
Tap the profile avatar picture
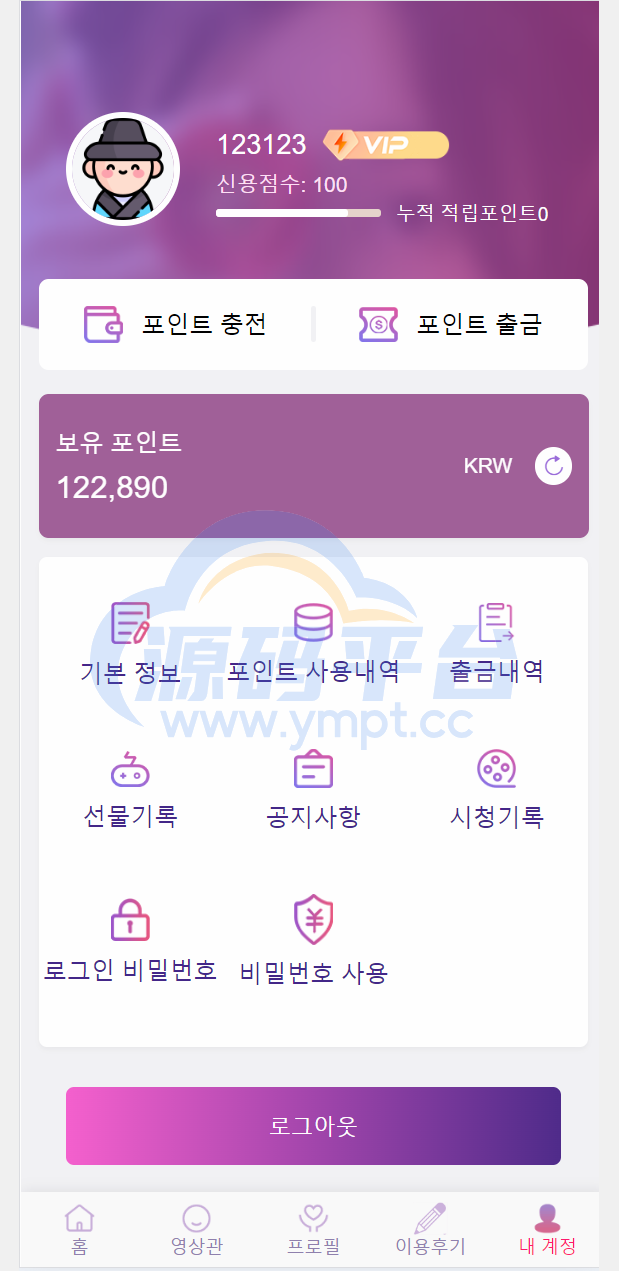(x=123, y=169)
